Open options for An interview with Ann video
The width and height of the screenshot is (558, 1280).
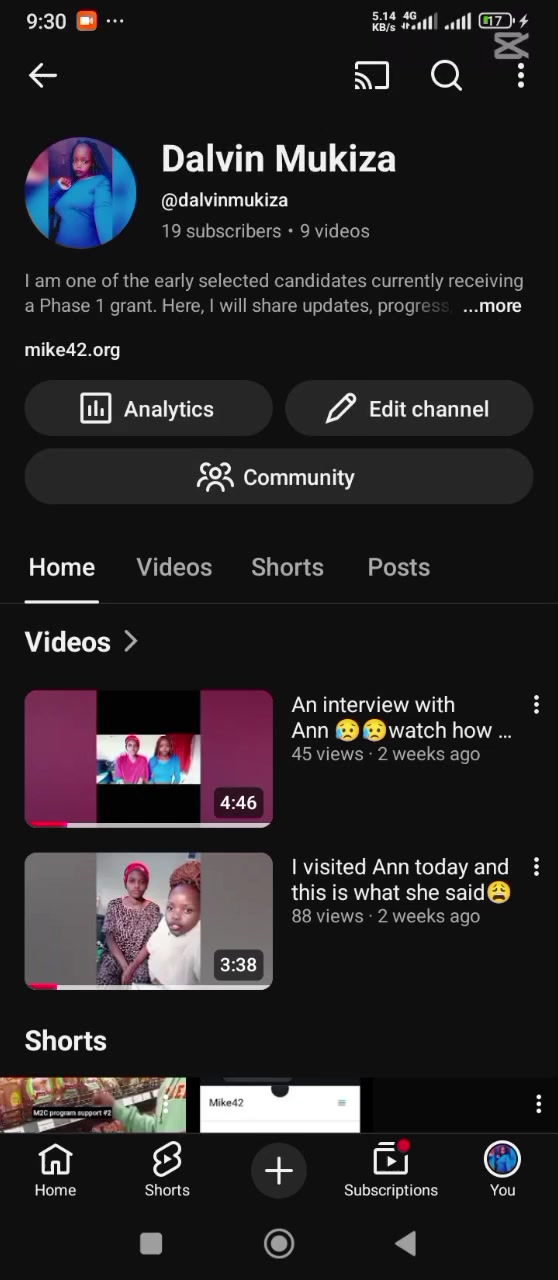536,705
